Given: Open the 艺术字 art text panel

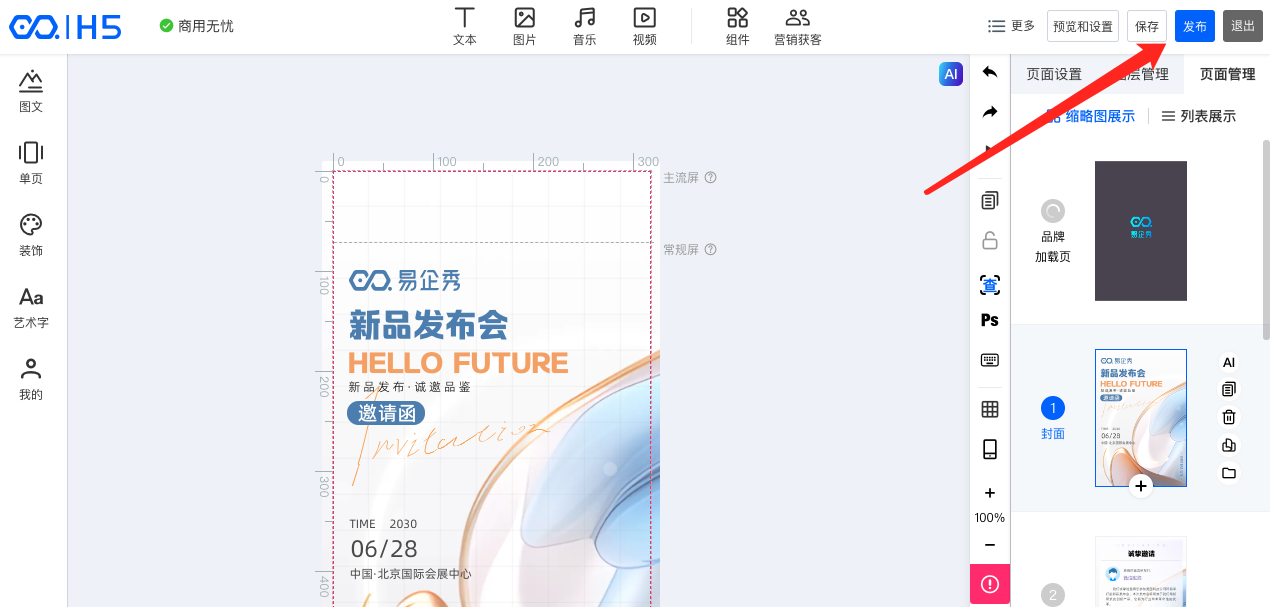Looking at the screenshot, I should click(31, 307).
